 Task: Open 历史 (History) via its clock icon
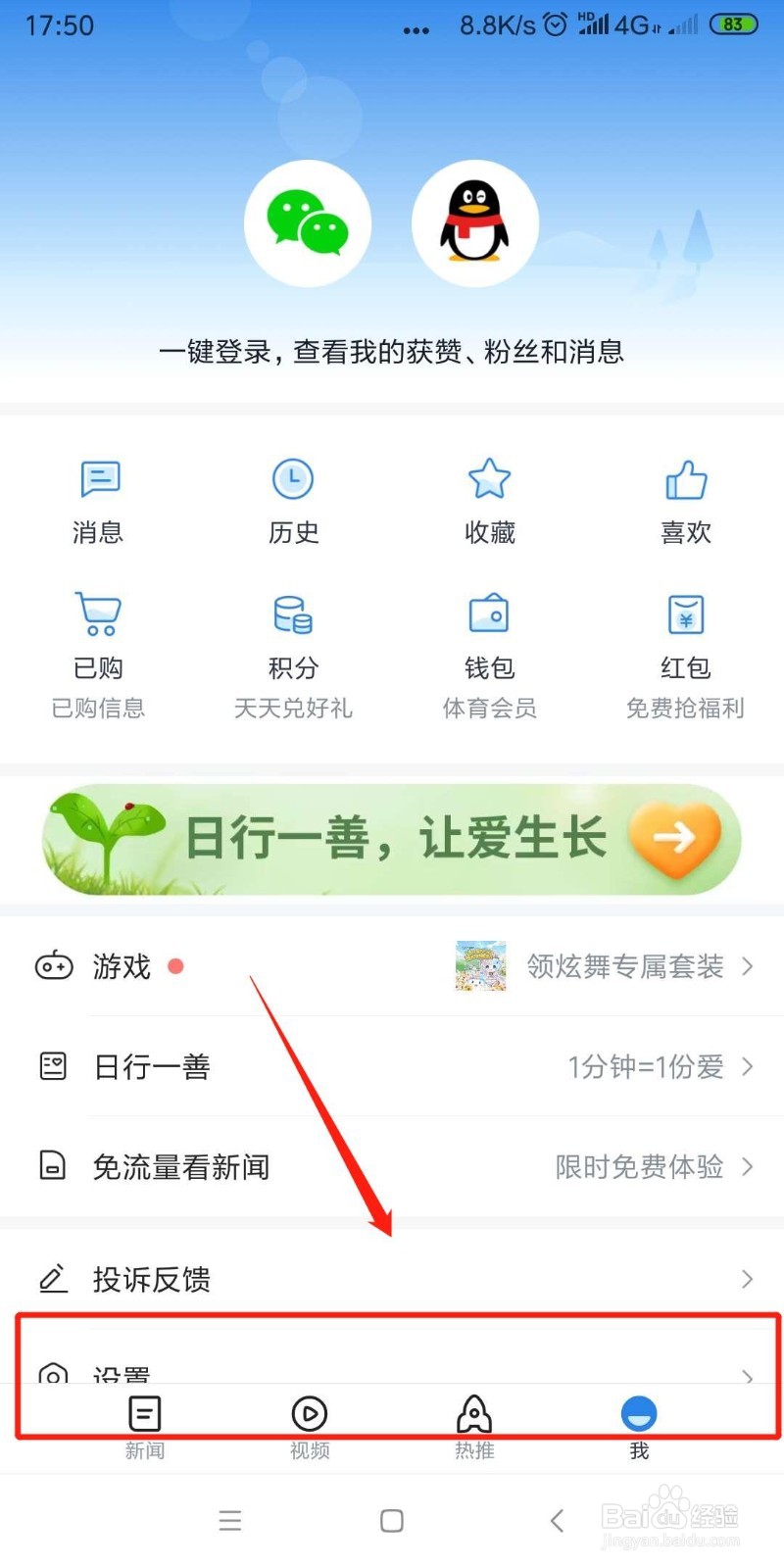(x=293, y=481)
